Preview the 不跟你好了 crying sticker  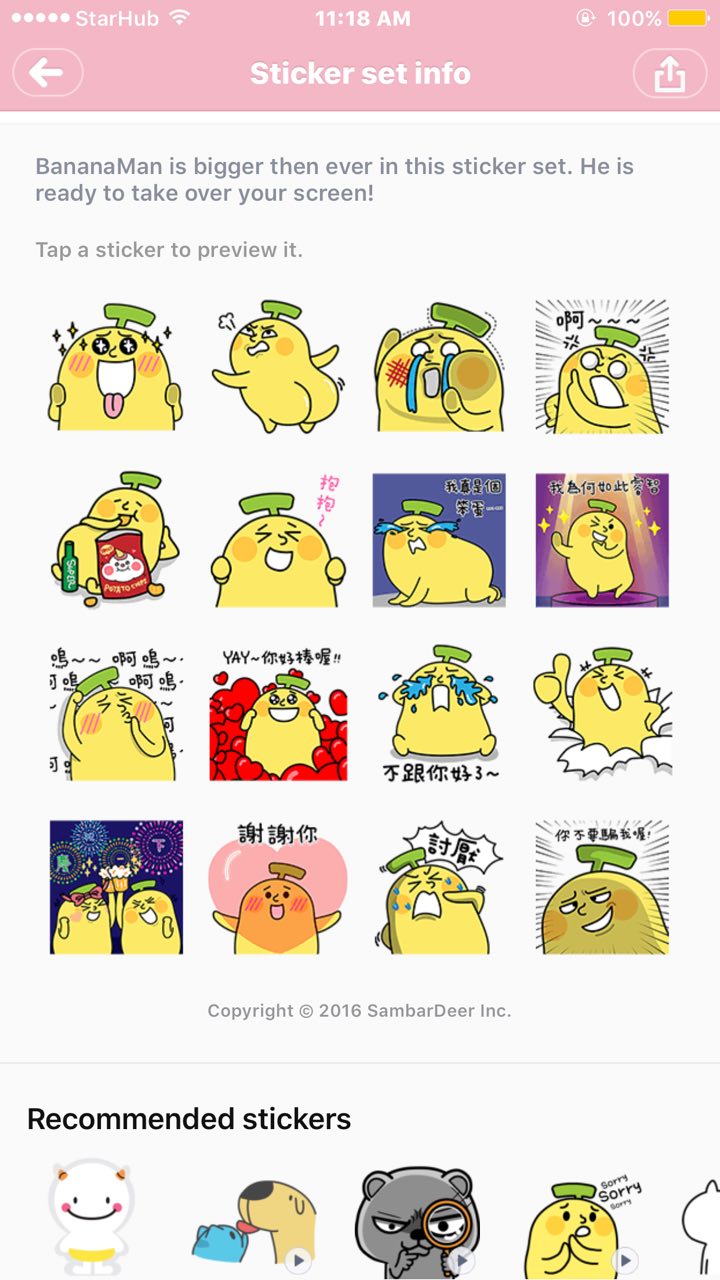(440, 713)
